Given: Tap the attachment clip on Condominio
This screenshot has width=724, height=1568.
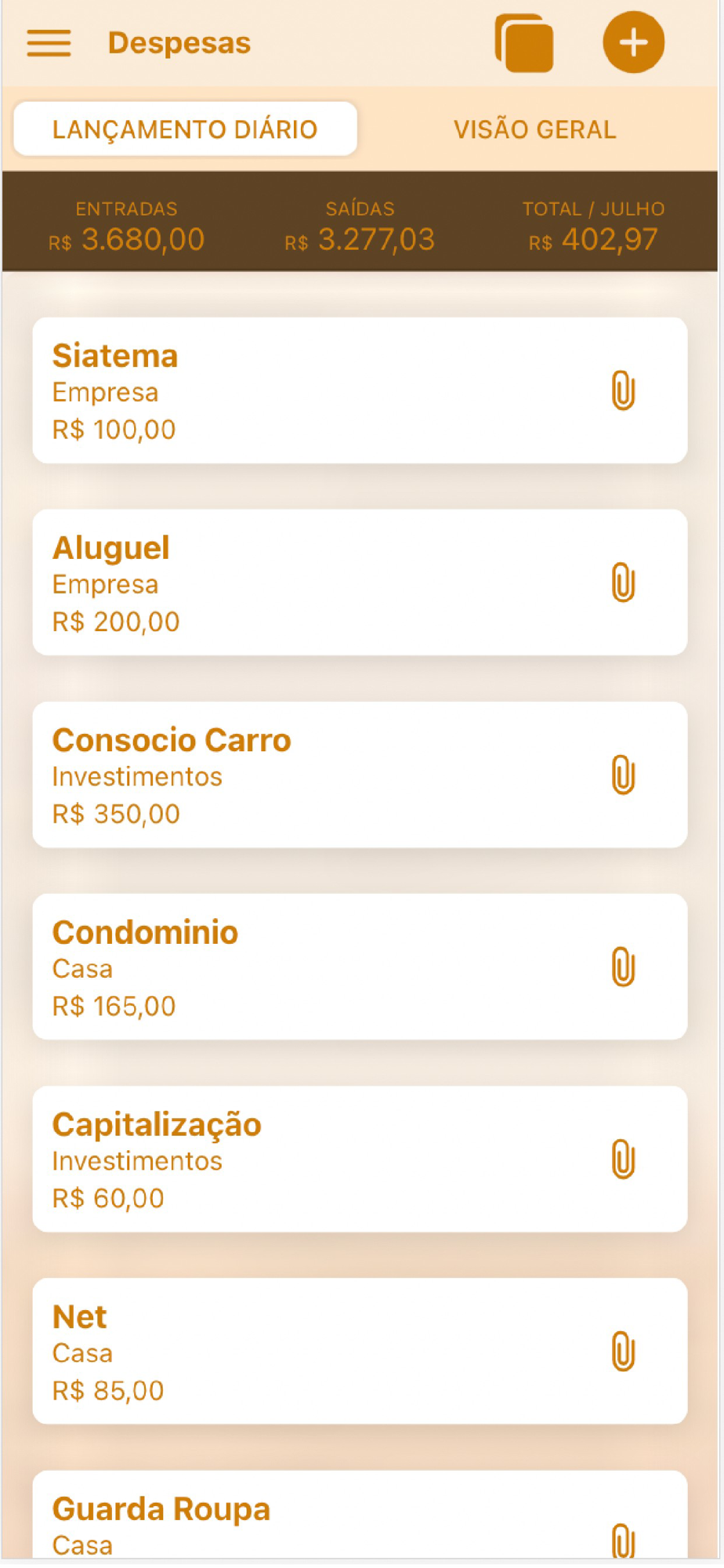Looking at the screenshot, I should [623, 967].
